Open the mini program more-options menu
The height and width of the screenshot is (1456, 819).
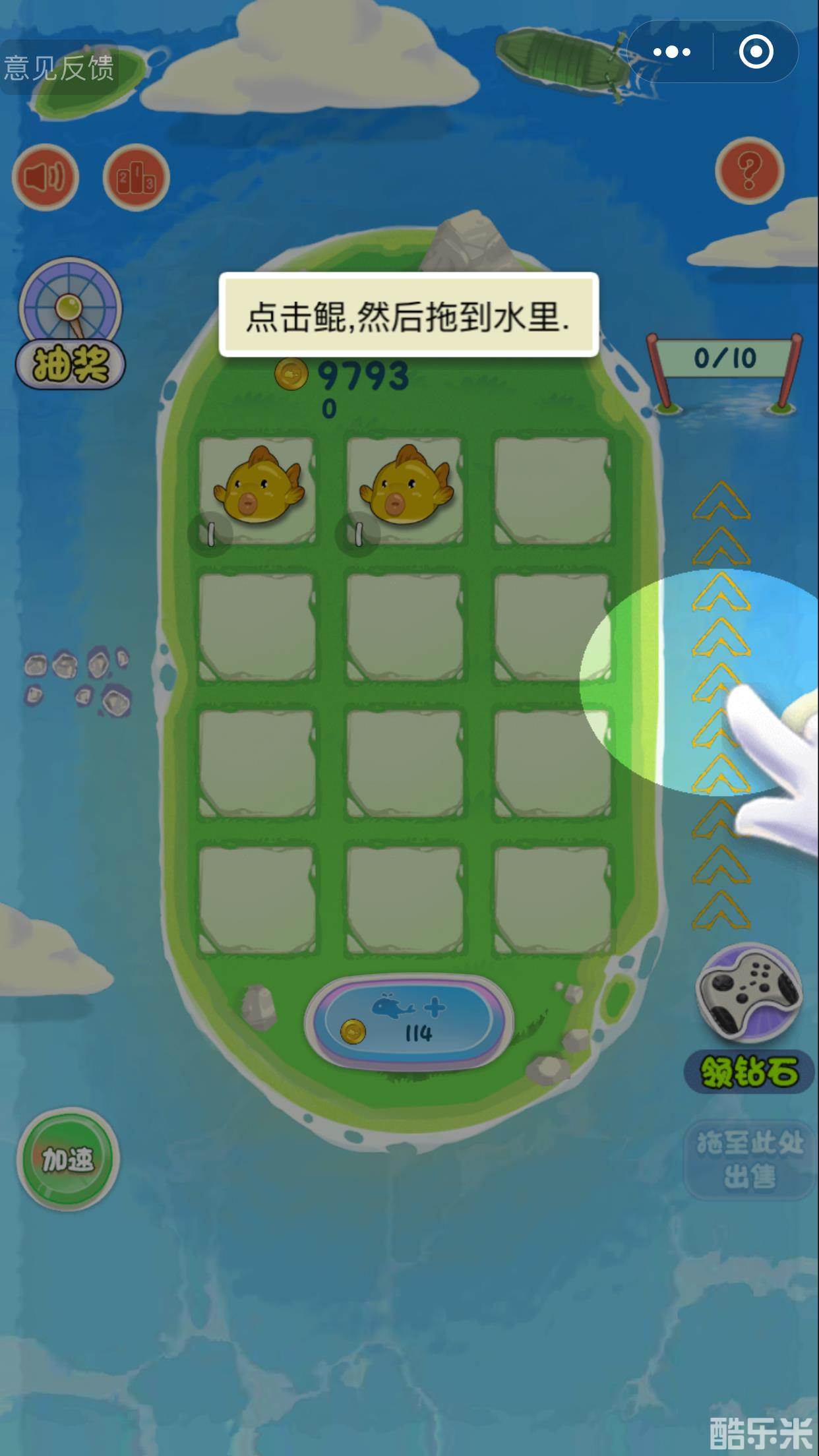click(671, 51)
